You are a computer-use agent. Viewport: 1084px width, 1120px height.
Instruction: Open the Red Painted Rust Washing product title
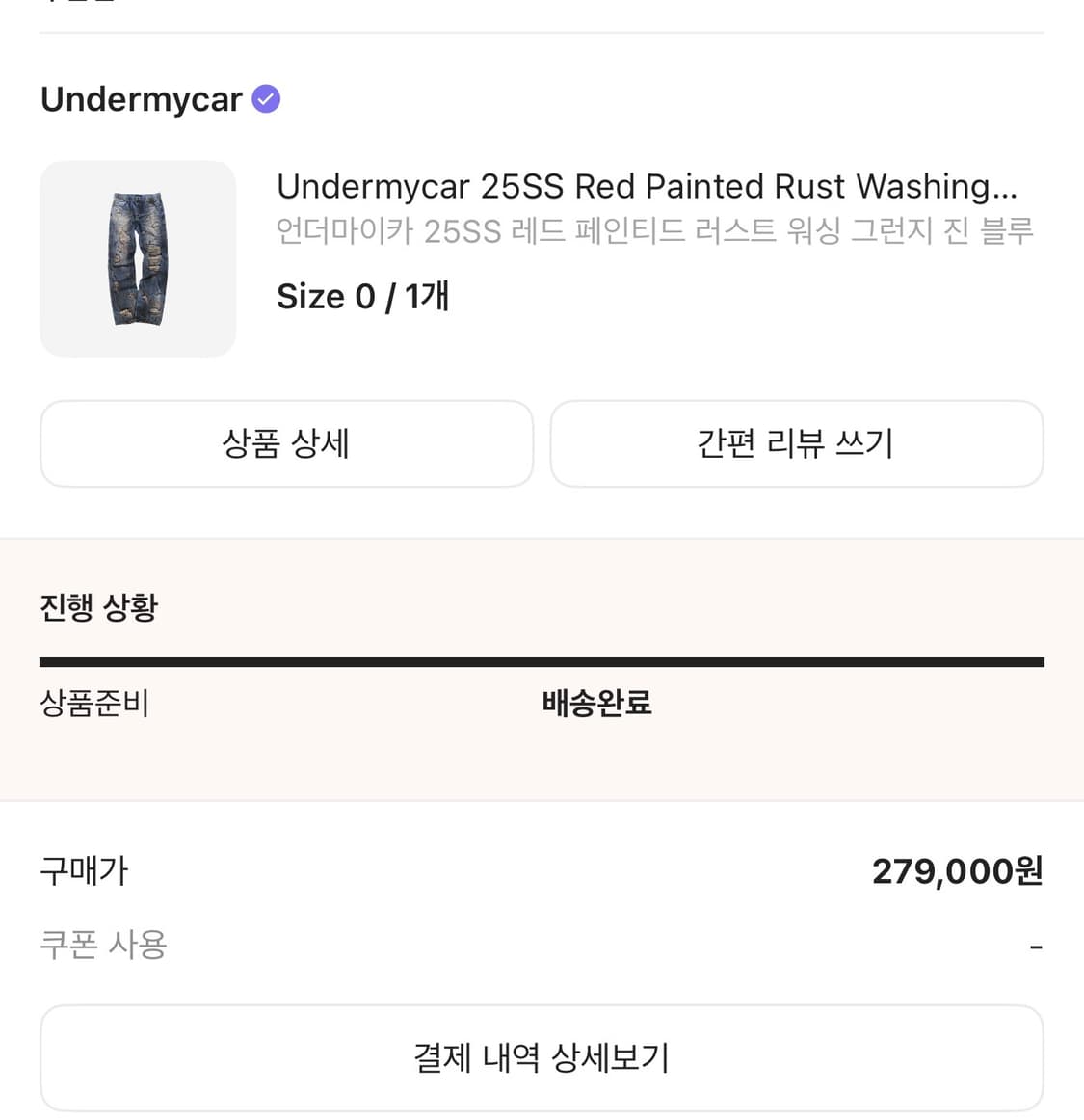[x=648, y=186]
